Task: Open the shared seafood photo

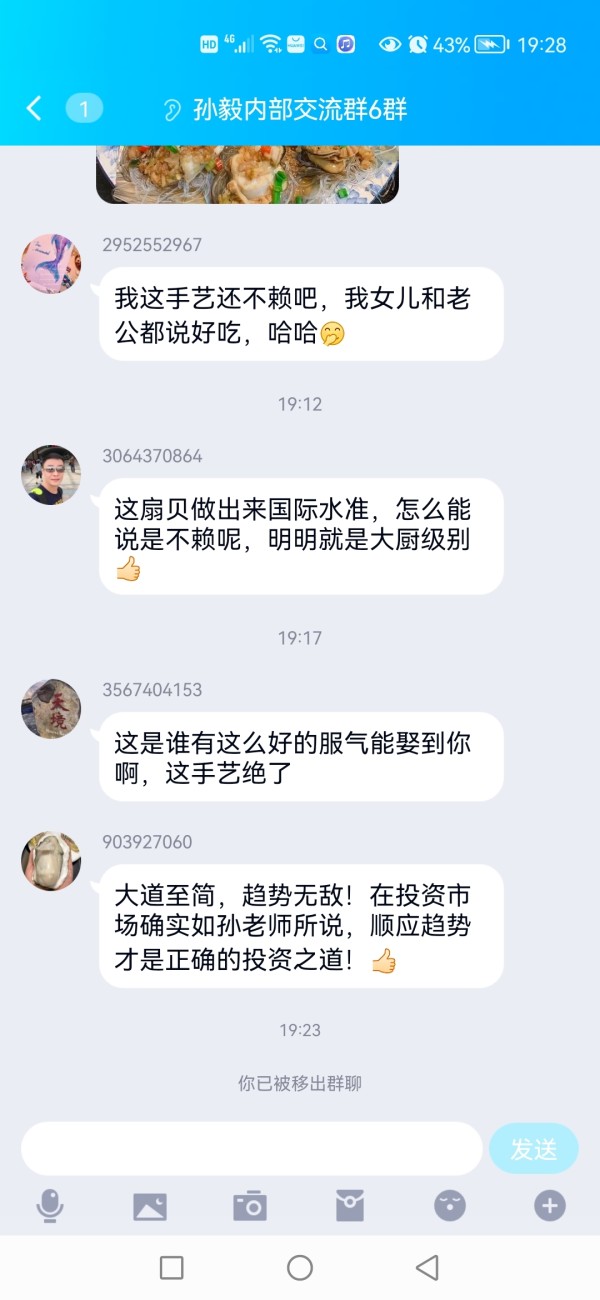Action: coord(247,175)
